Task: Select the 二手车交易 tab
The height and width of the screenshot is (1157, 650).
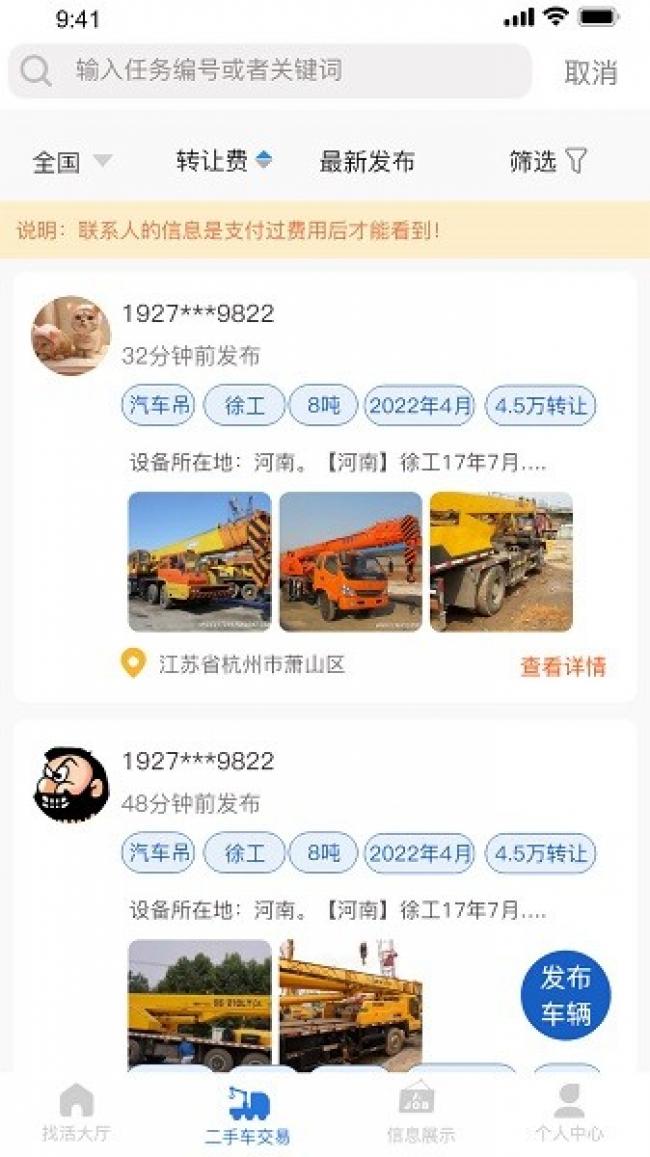Action: coord(247,1113)
